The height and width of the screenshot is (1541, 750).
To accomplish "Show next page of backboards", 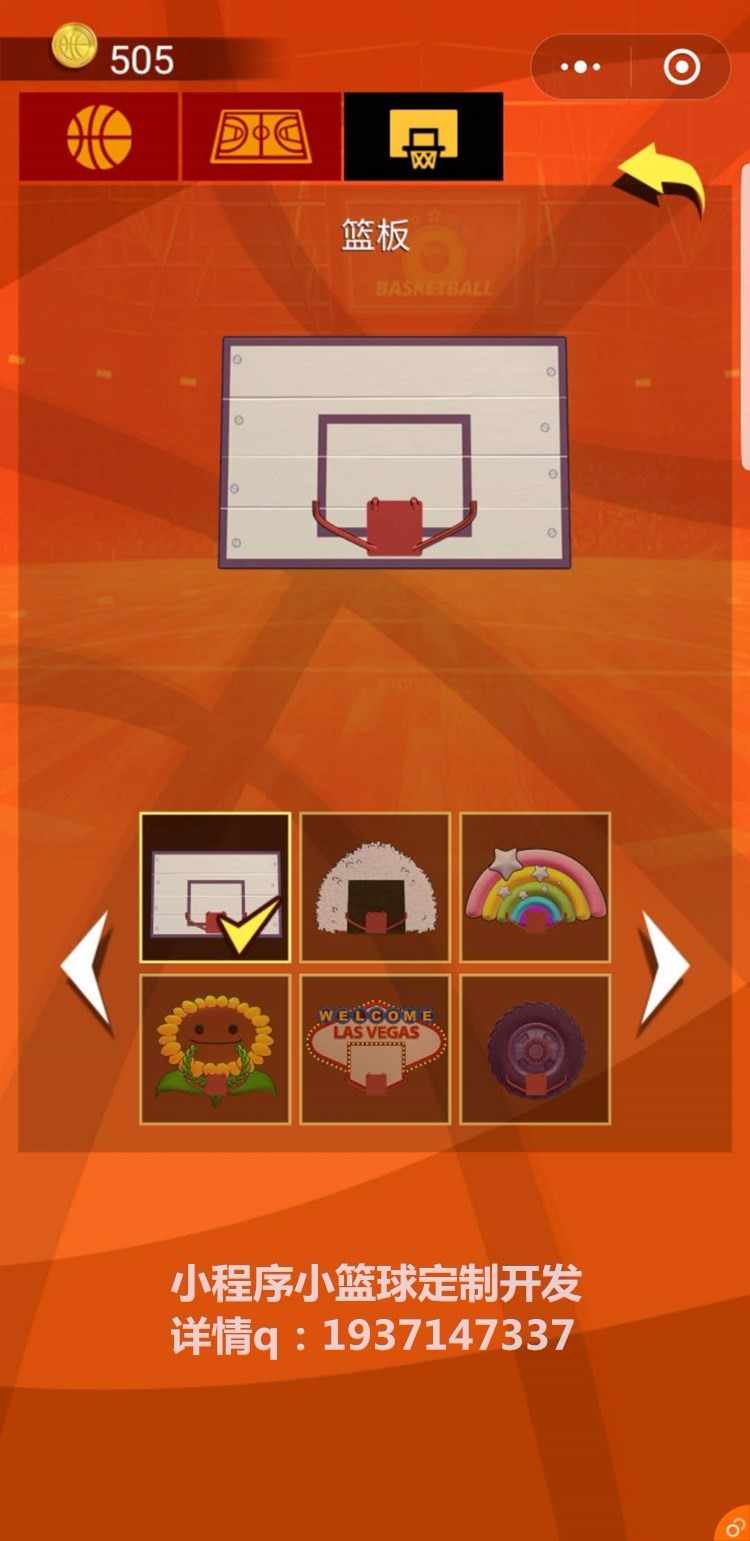I will pos(664,968).
